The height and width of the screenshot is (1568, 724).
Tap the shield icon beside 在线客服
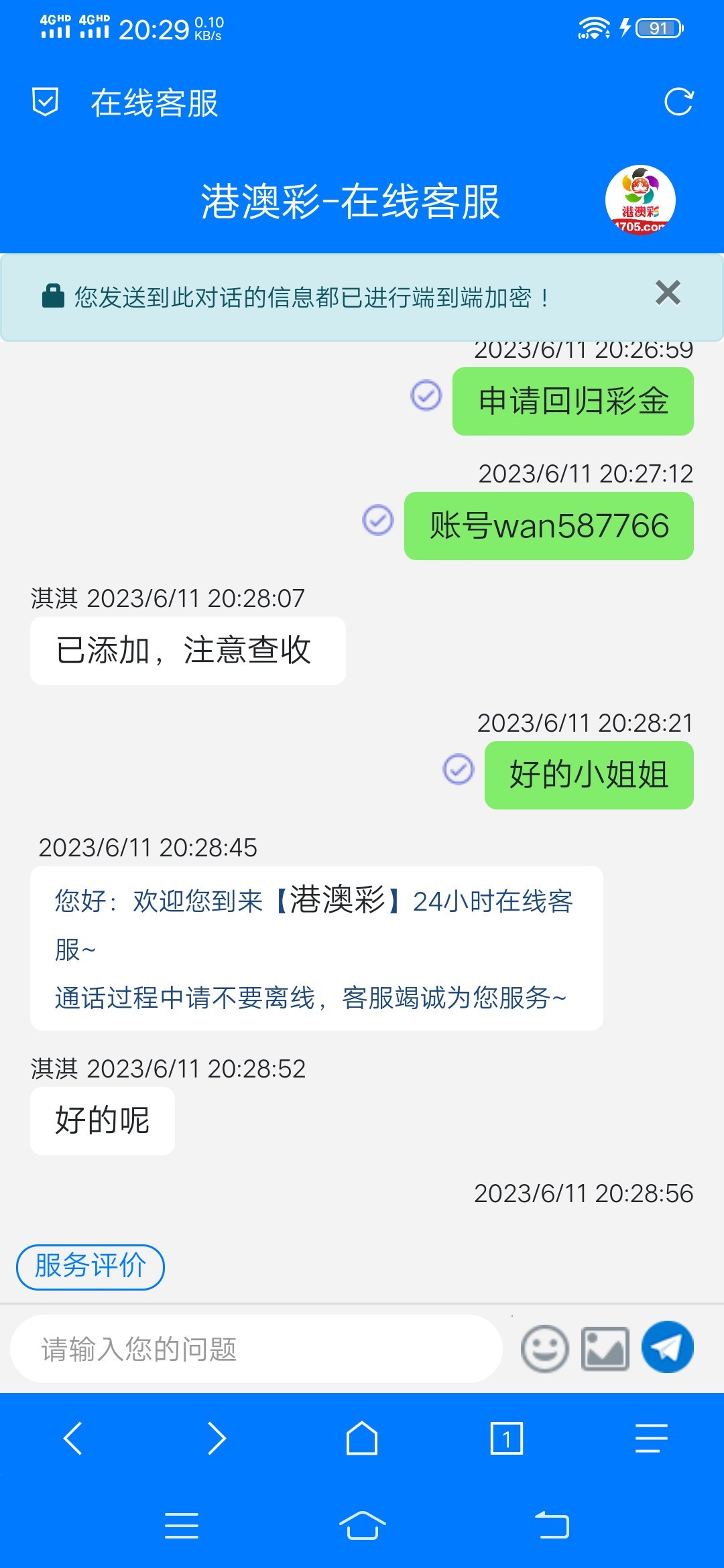pyautogui.click(x=46, y=103)
